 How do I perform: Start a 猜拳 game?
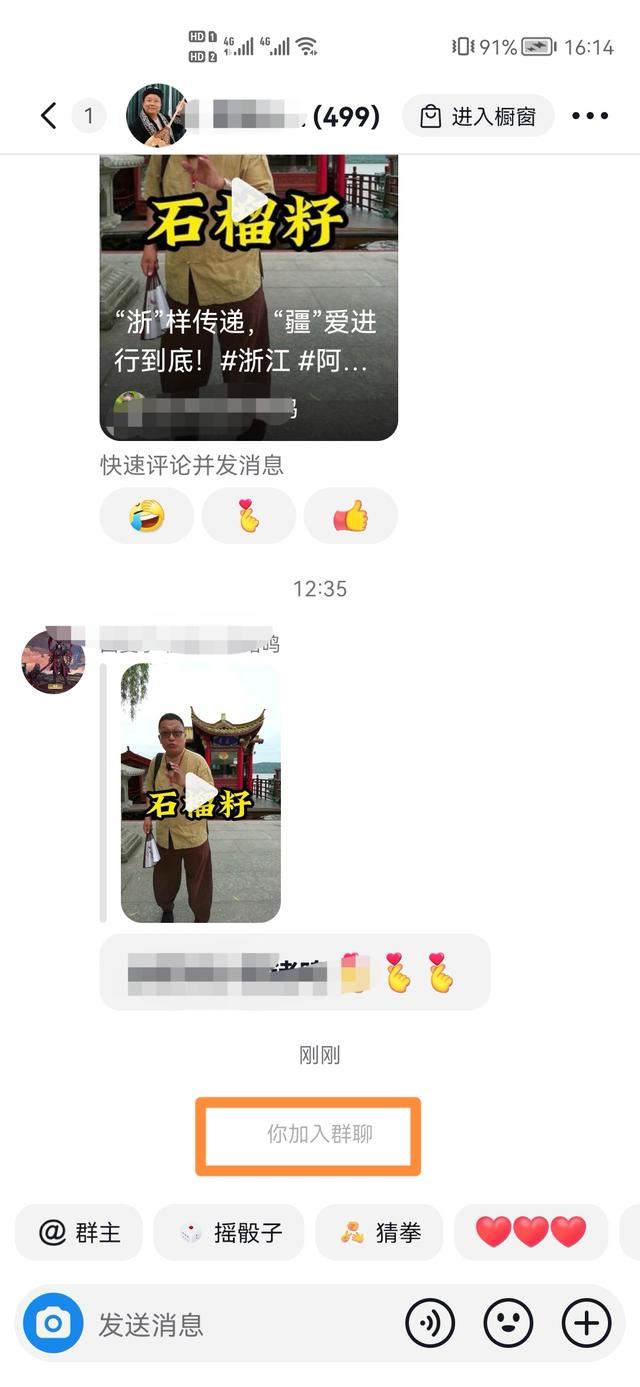coord(379,1232)
